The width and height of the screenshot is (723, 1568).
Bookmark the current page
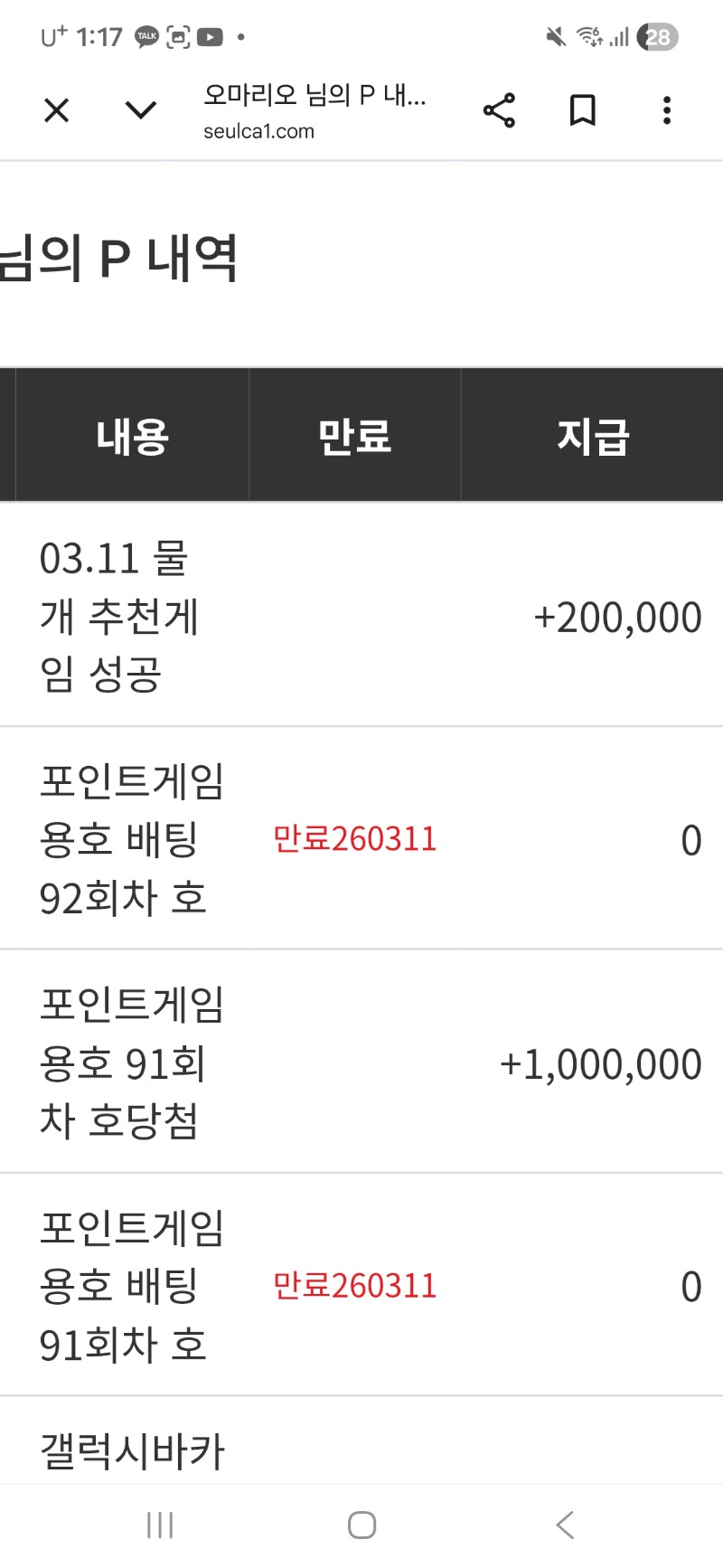tap(583, 110)
